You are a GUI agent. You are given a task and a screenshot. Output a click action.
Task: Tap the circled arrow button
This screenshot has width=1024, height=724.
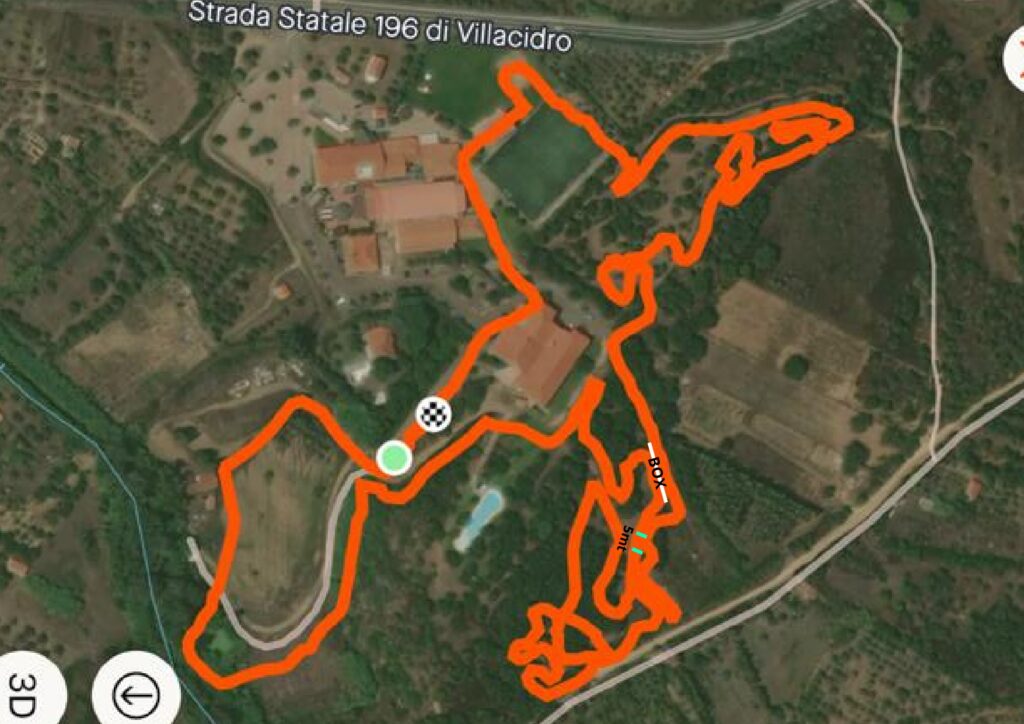tap(136, 694)
